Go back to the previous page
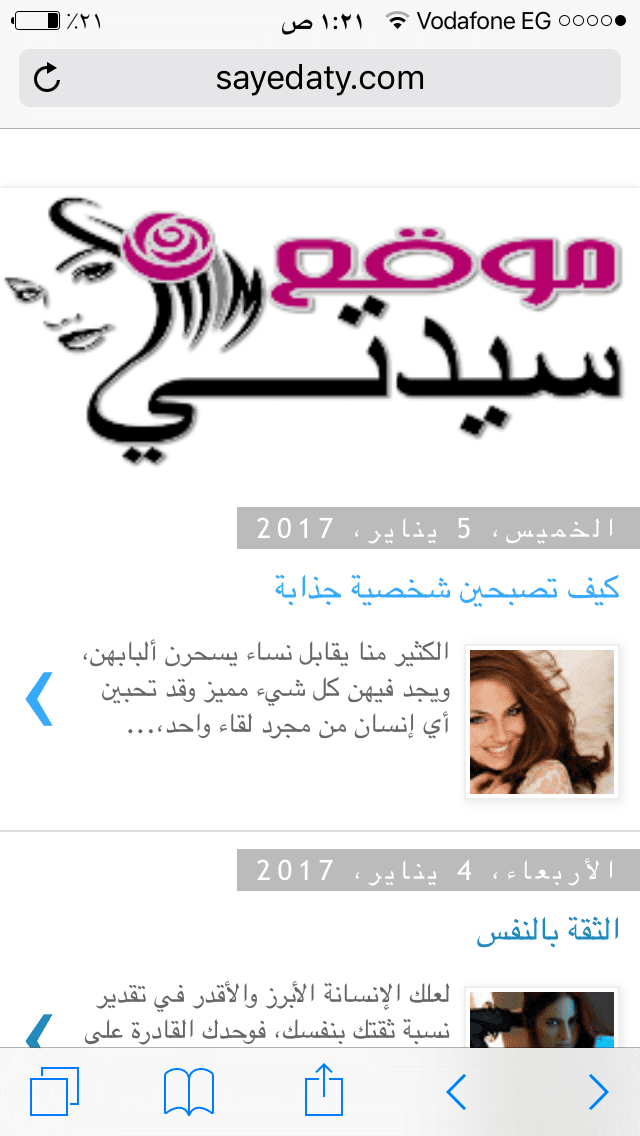 [456, 1091]
